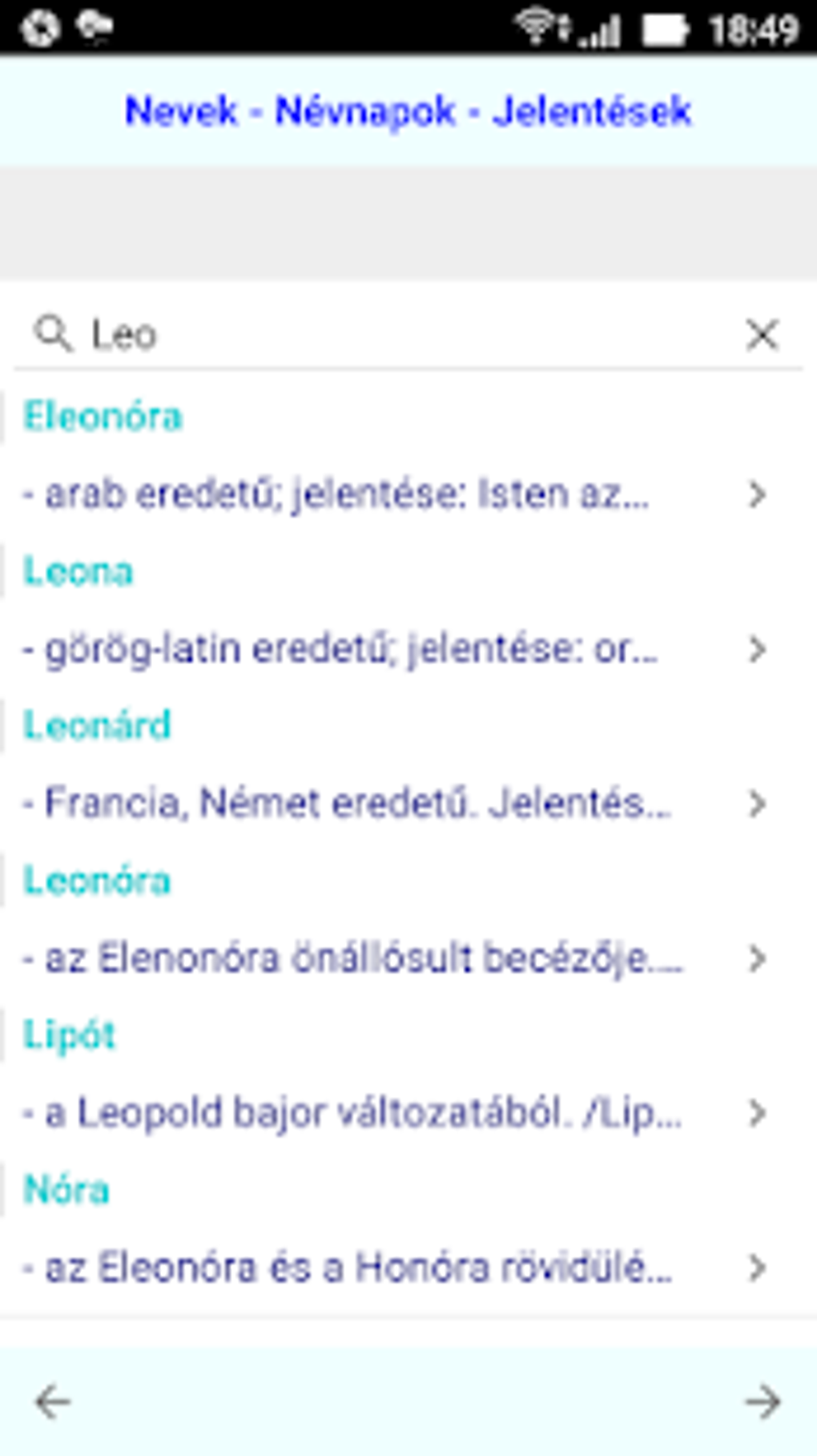
Task: Tap the Leonóra description text
Action: pos(352,958)
